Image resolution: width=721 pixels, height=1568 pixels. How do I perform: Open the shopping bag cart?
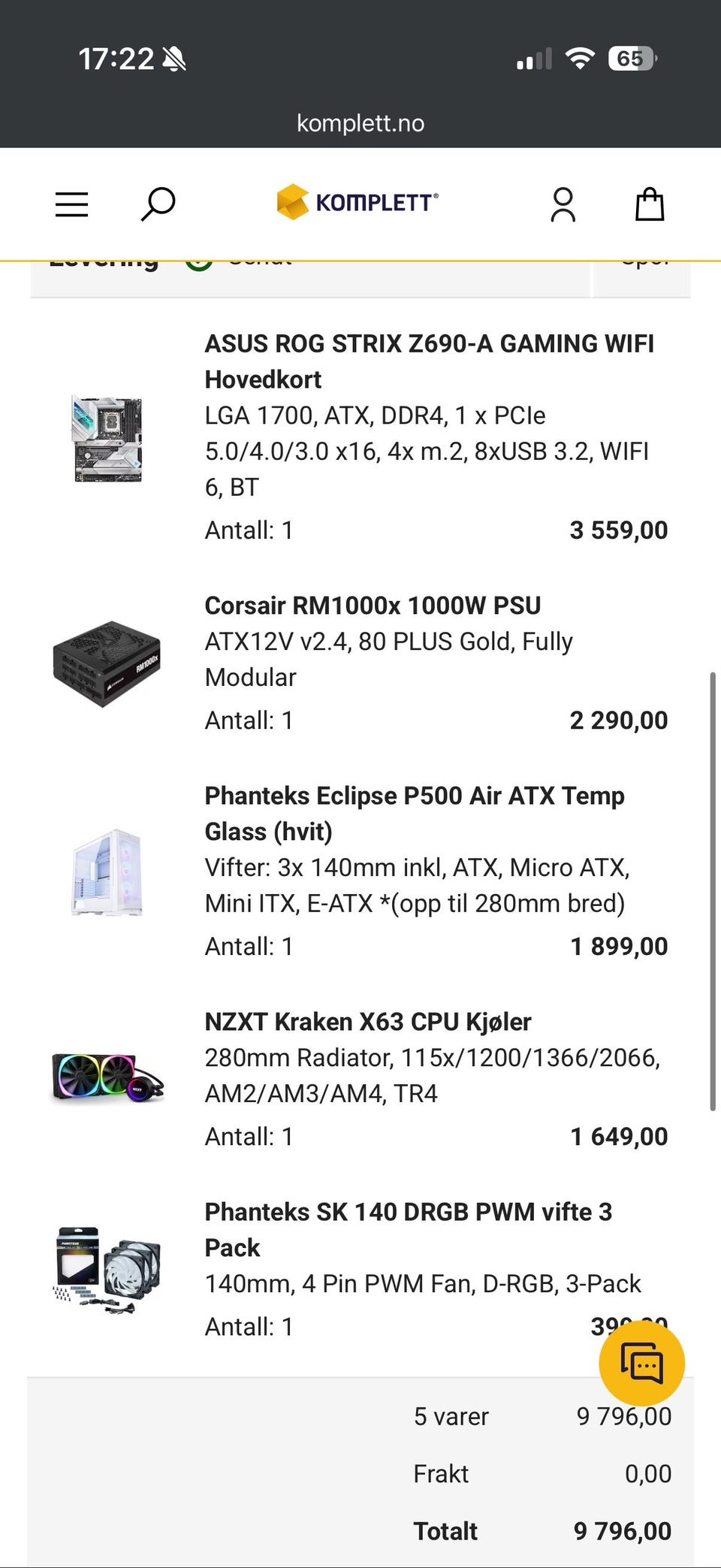[650, 204]
